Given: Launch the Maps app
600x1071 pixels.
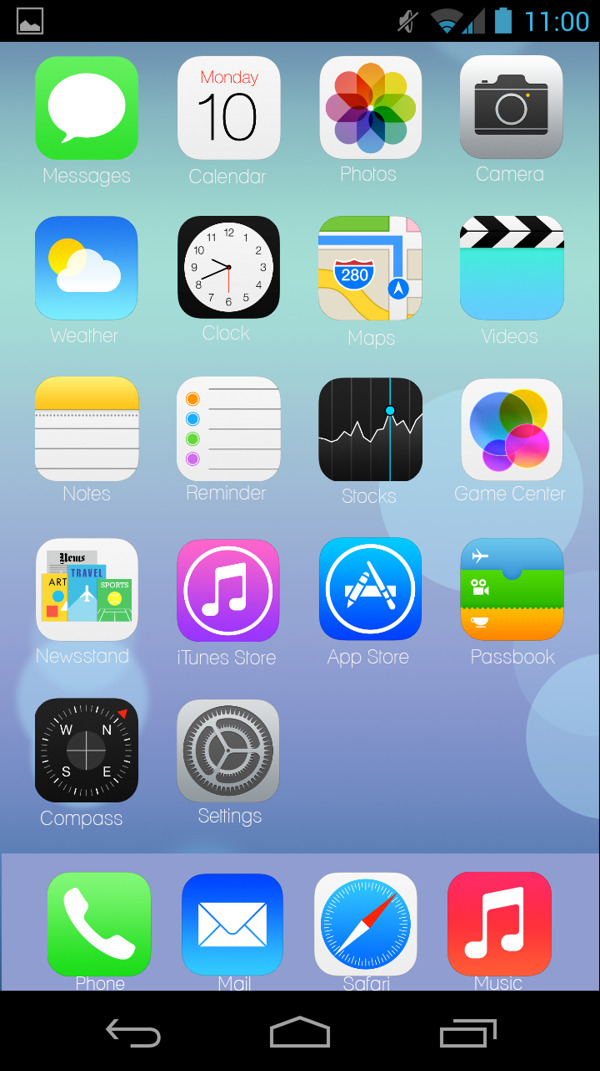Looking at the screenshot, I should click(370, 268).
